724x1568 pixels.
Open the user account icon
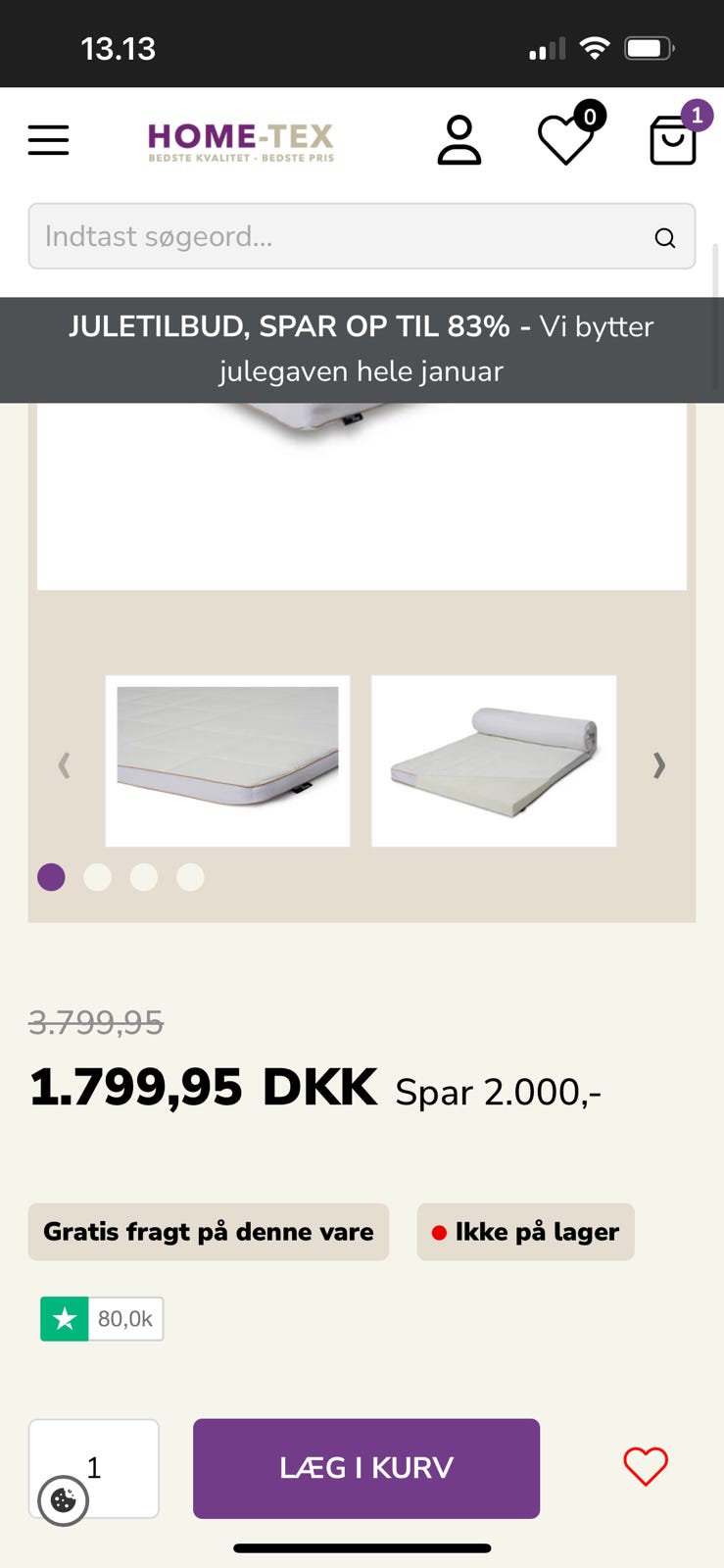pyautogui.click(x=459, y=140)
